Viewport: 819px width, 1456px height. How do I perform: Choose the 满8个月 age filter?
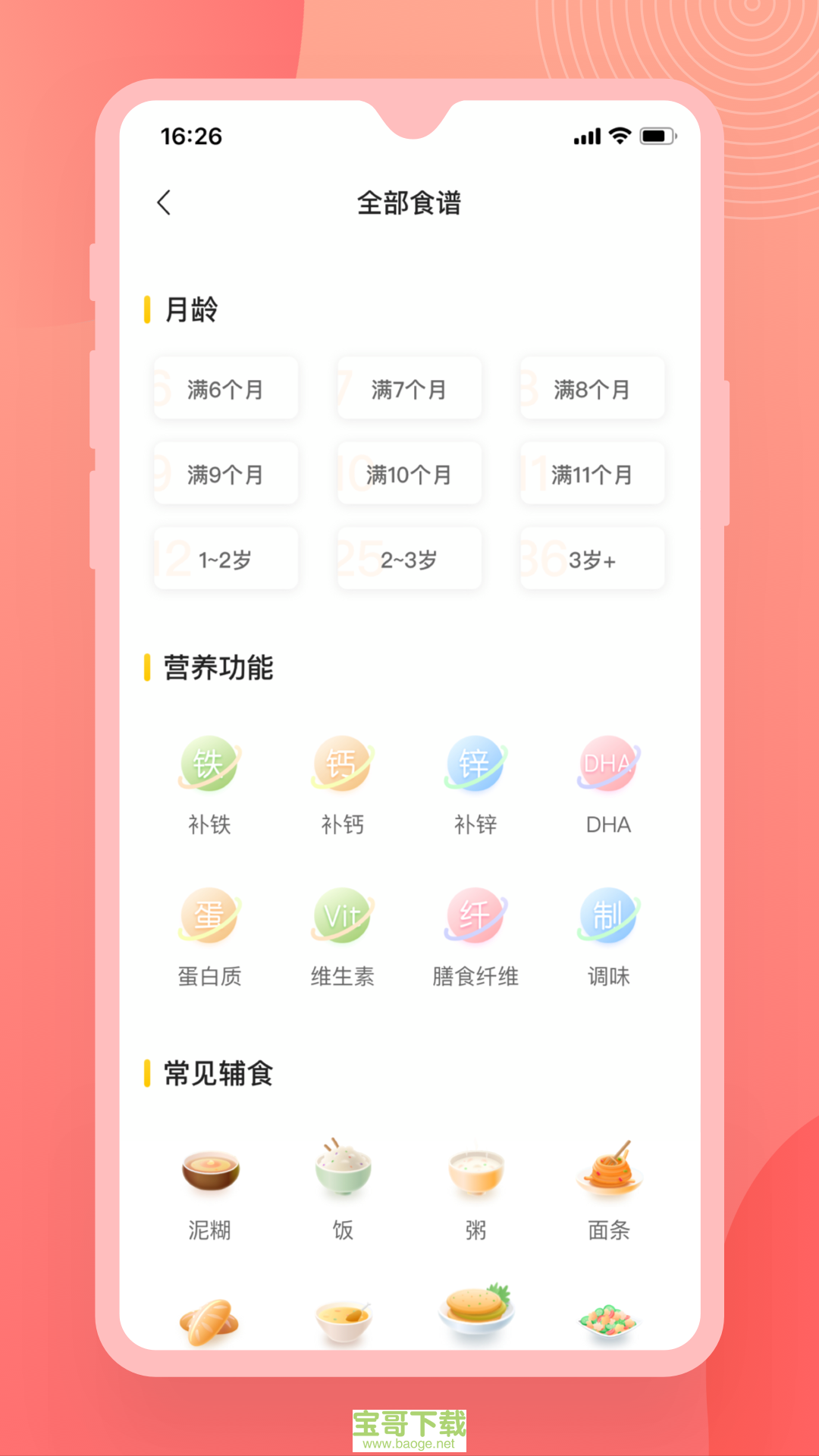click(592, 388)
